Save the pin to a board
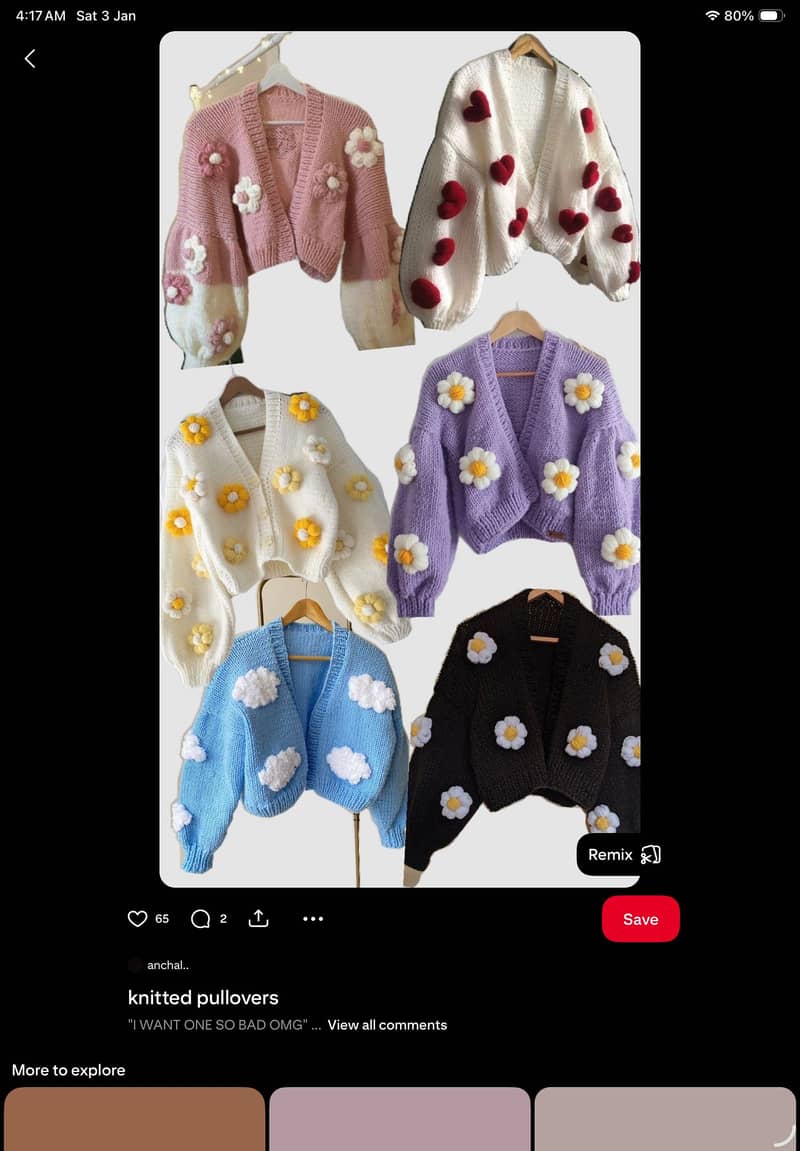Viewport: 800px width, 1151px height. click(x=640, y=918)
